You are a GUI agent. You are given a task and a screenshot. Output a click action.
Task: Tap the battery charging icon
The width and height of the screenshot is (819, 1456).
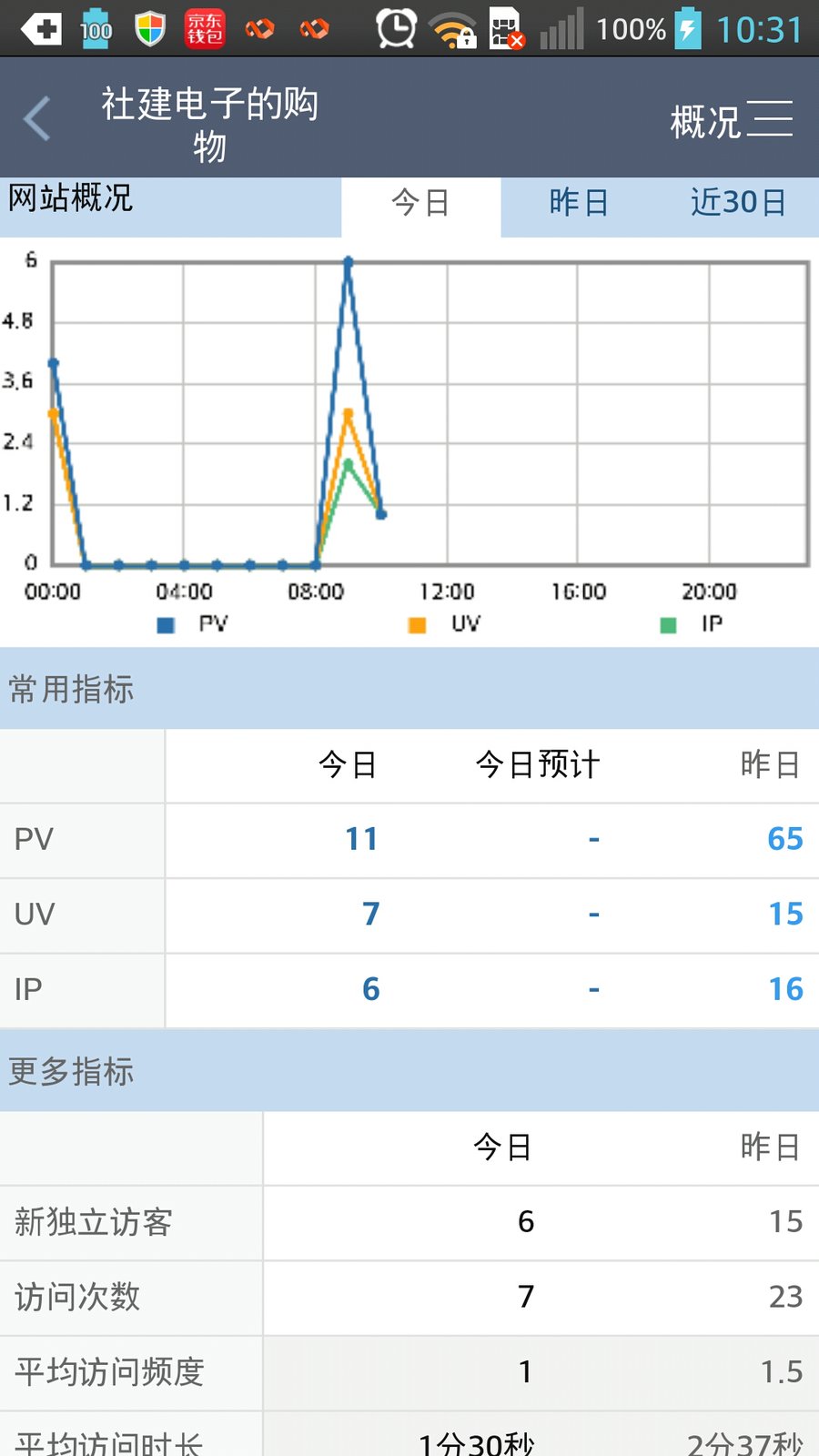[689, 27]
